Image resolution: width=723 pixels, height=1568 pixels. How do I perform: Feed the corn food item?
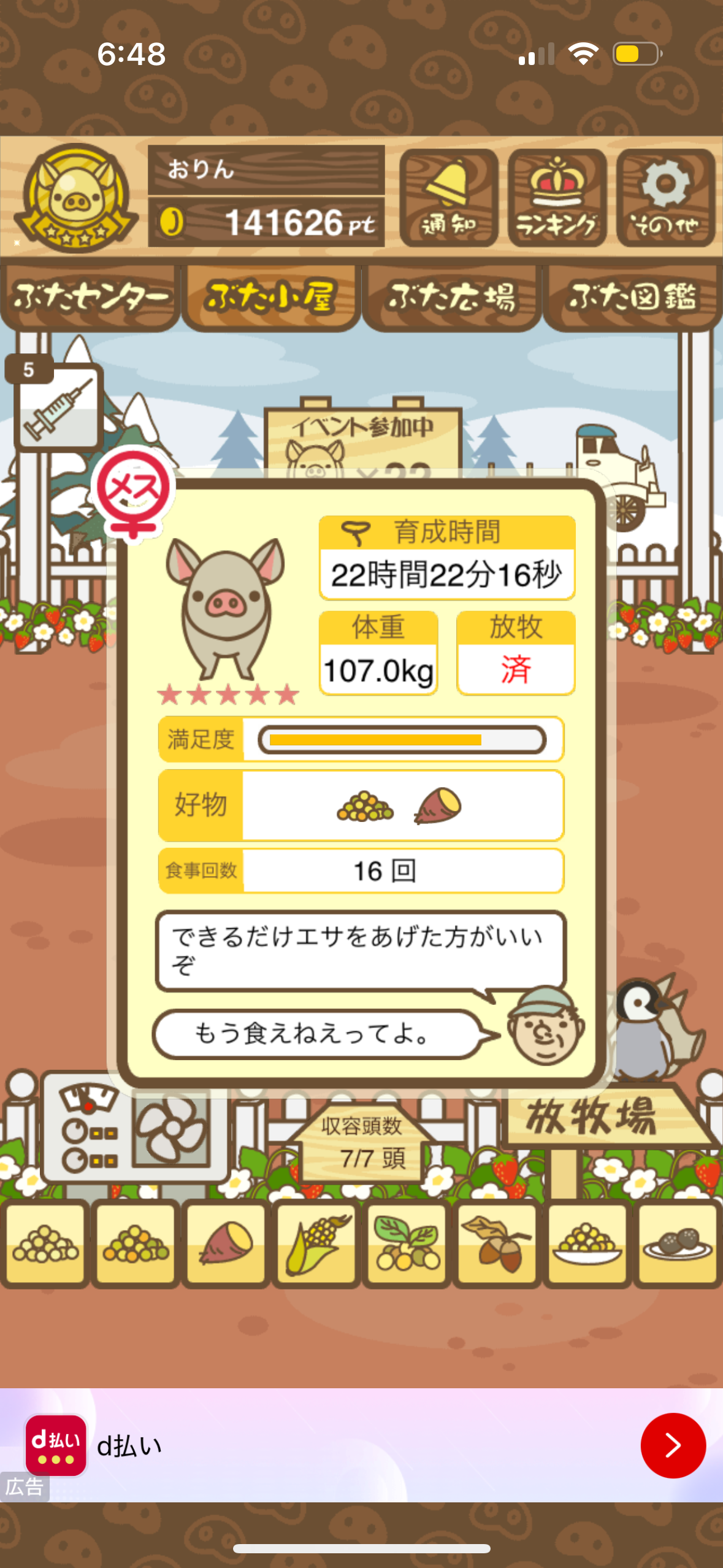pyautogui.click(x=316, y=1243)
